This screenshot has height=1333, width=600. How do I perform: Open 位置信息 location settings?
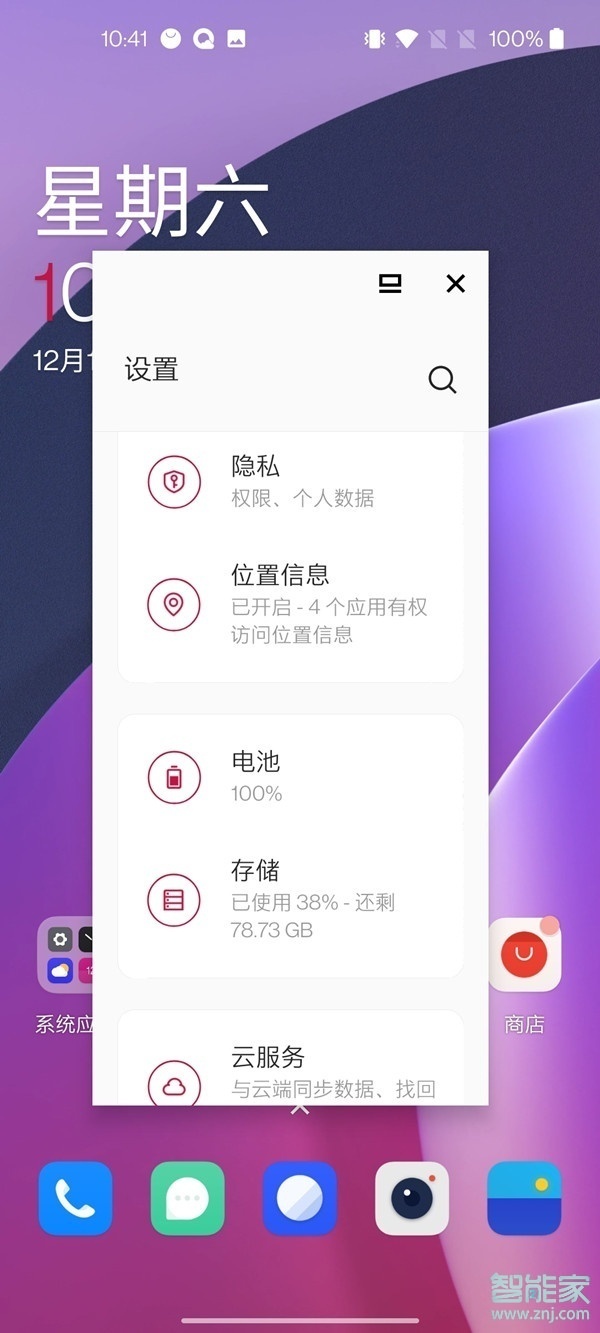click(290, 604)
